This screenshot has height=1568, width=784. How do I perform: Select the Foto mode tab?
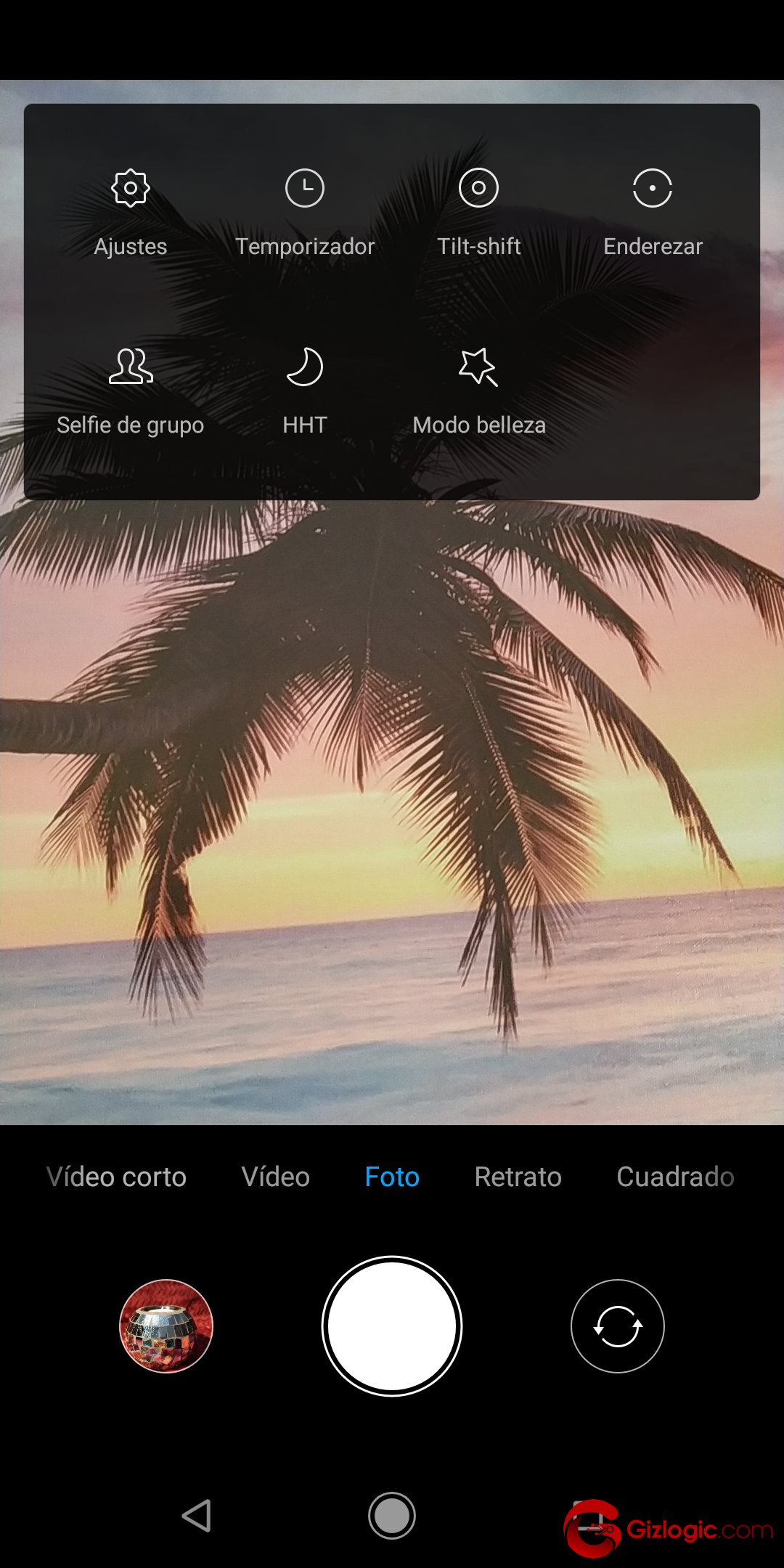pyautogui.click(x=392, y=1177)
